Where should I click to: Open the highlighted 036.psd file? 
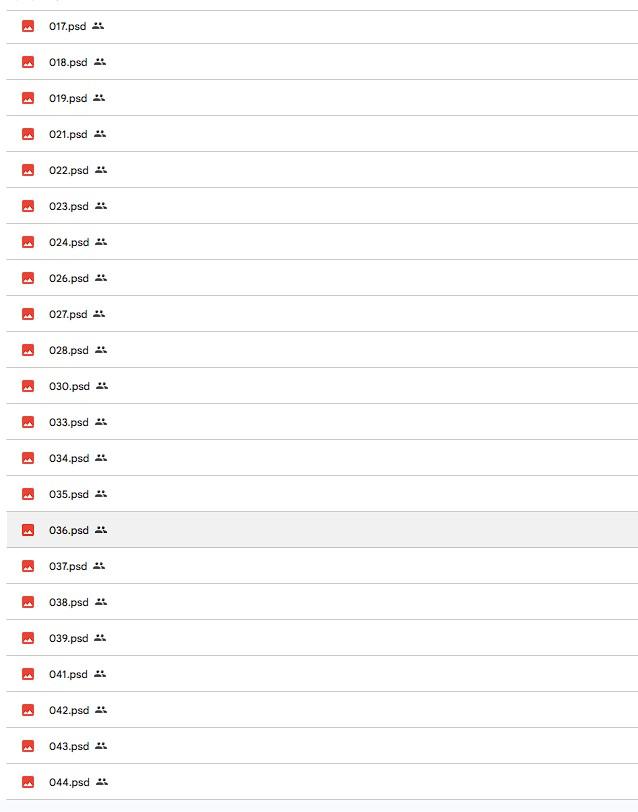pyautogui.click(x=68, y=530)
